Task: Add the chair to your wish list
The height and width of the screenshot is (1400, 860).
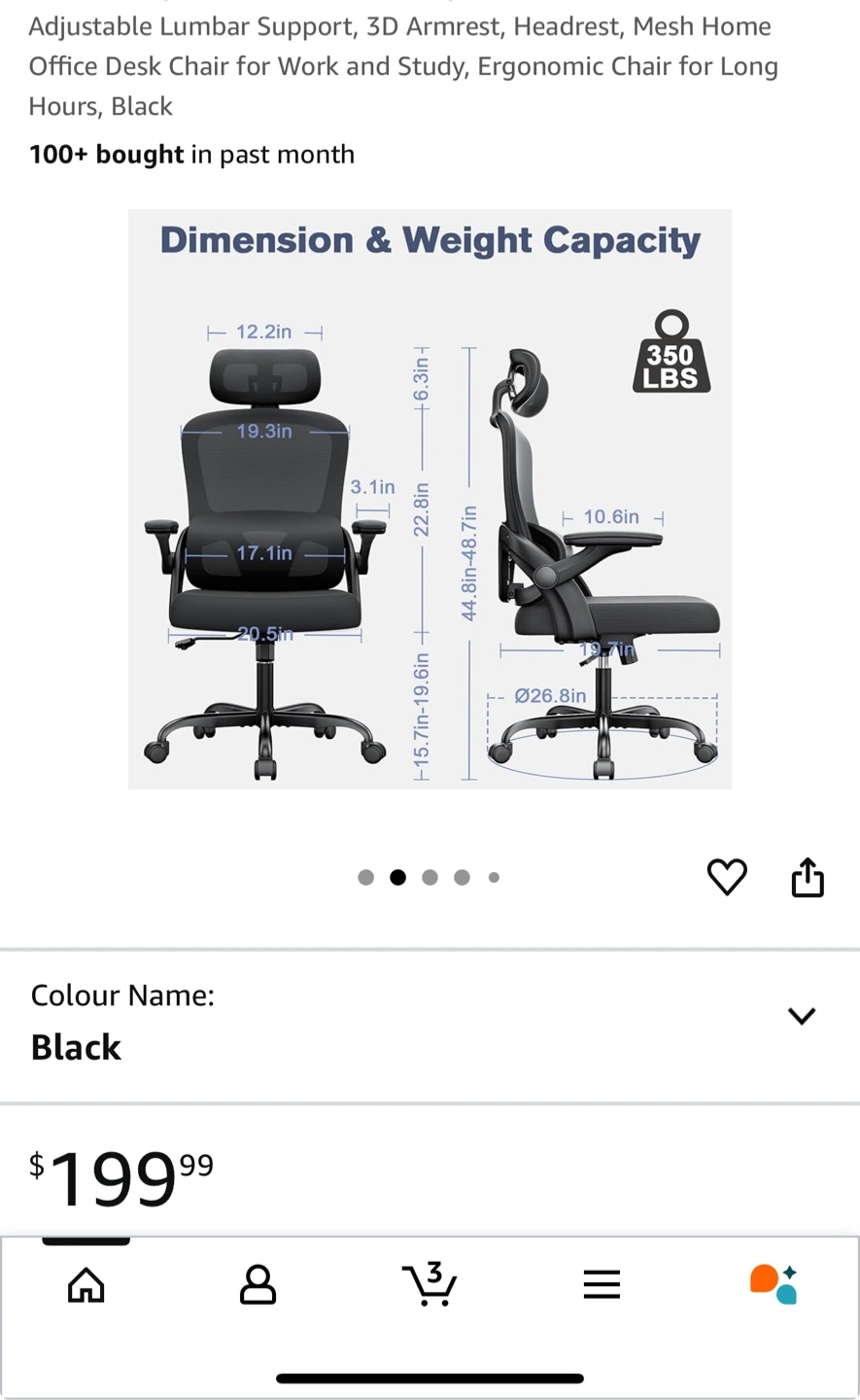Action: 727,877
